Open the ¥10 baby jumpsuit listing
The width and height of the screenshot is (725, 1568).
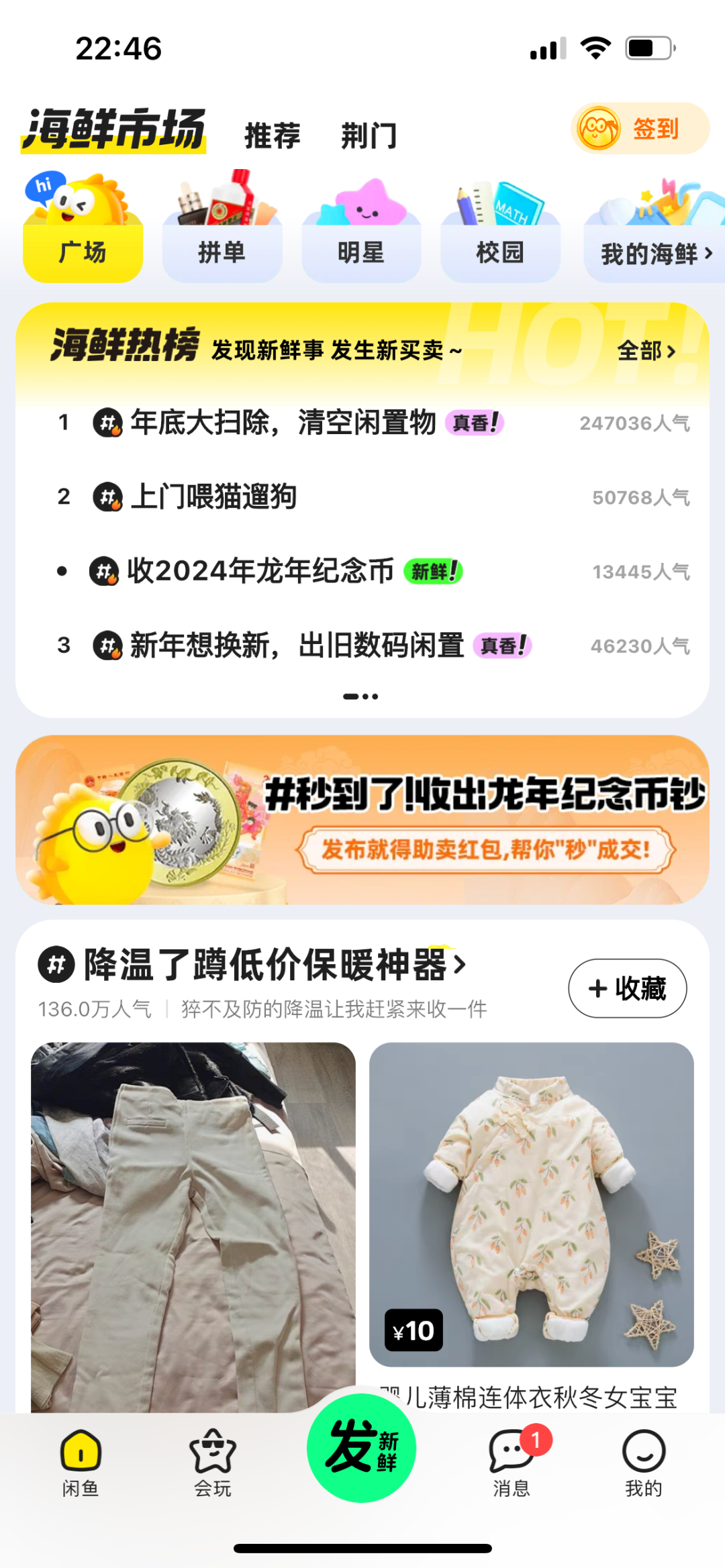(531, 1204)
